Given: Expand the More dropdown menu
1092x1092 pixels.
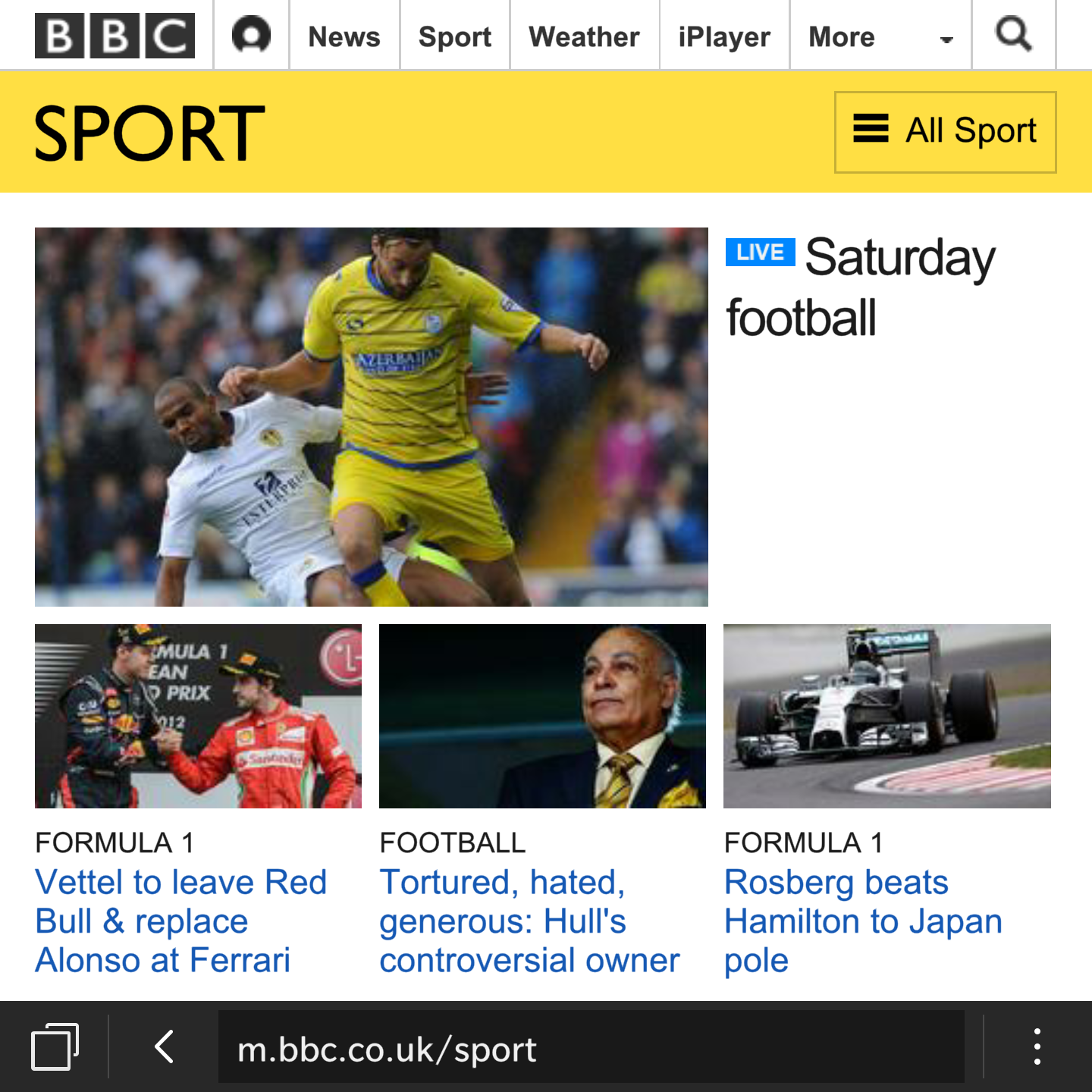Looking at the screenshot, I should tap(880, 36).
